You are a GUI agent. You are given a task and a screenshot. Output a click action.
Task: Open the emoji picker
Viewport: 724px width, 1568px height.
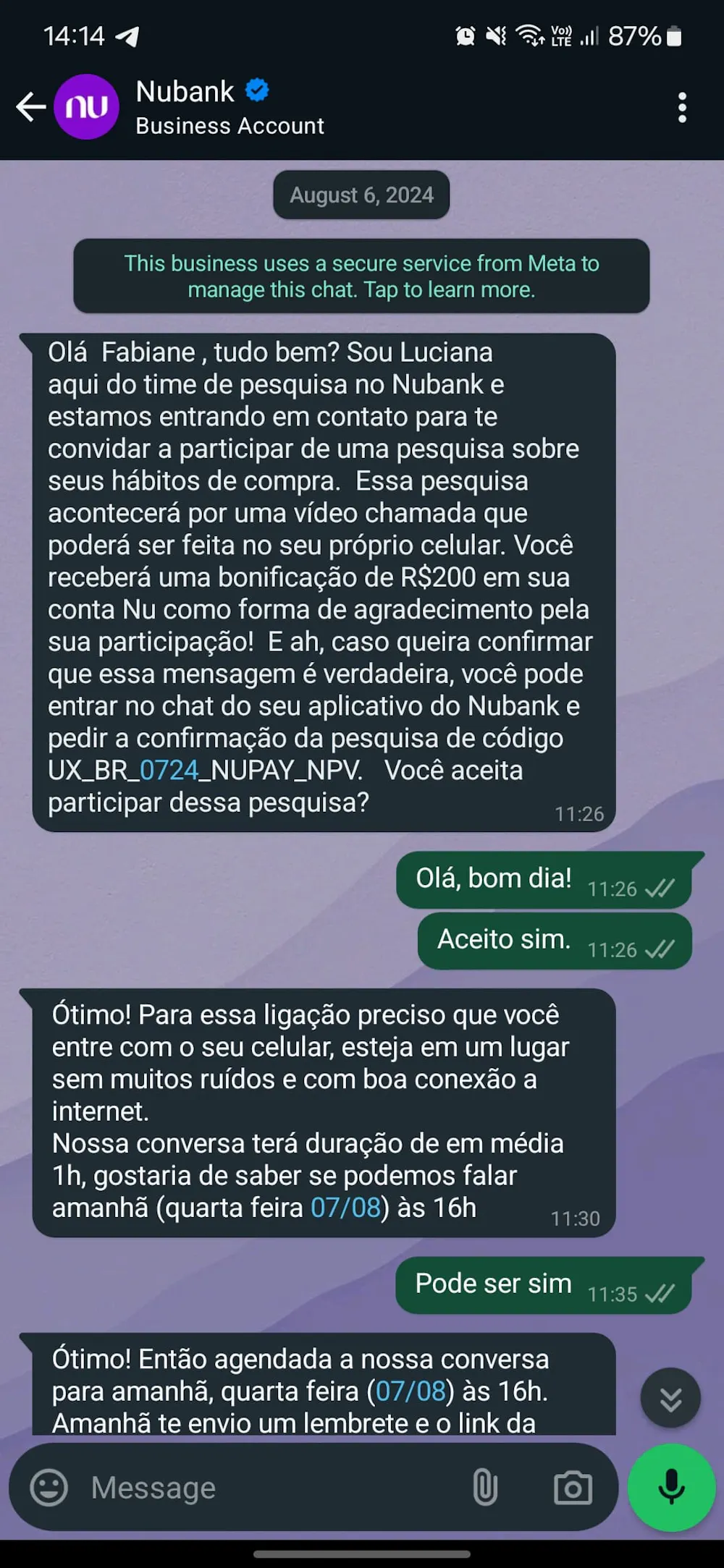49,1488
